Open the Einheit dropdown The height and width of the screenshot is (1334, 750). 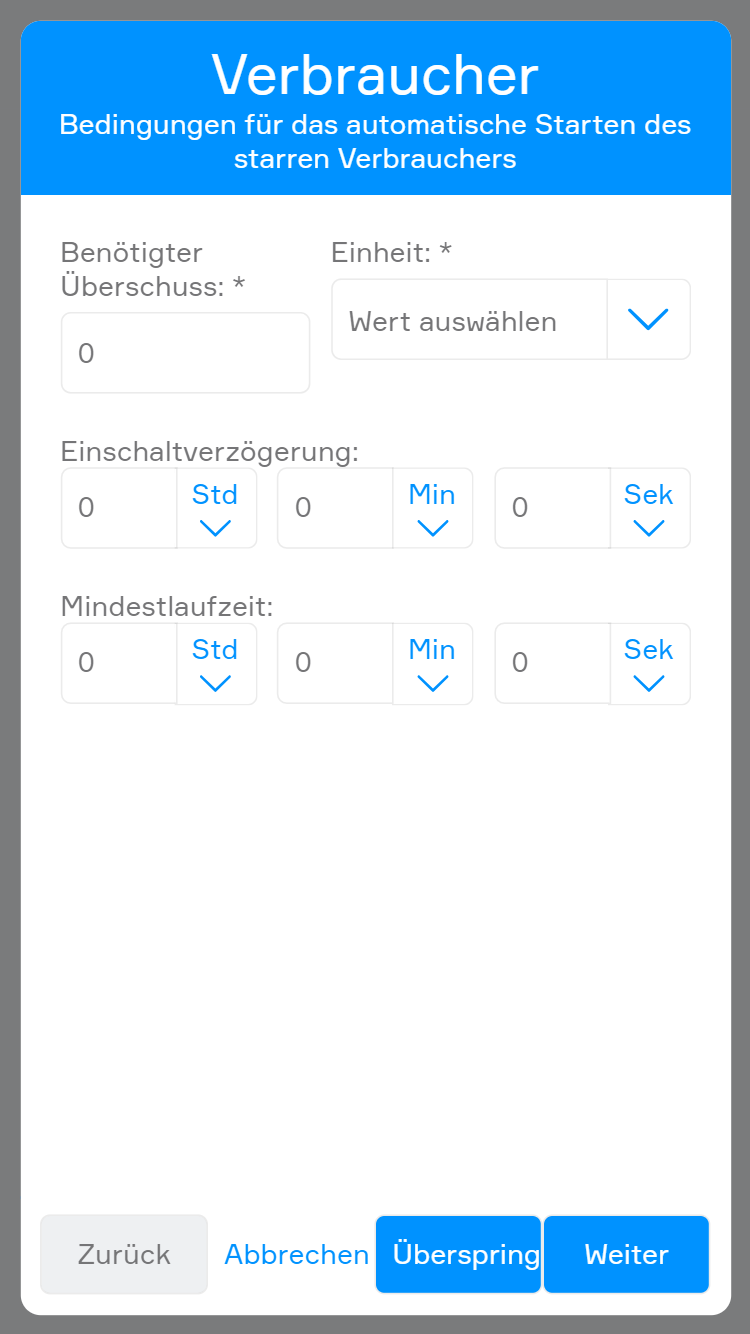pos(648,320)
